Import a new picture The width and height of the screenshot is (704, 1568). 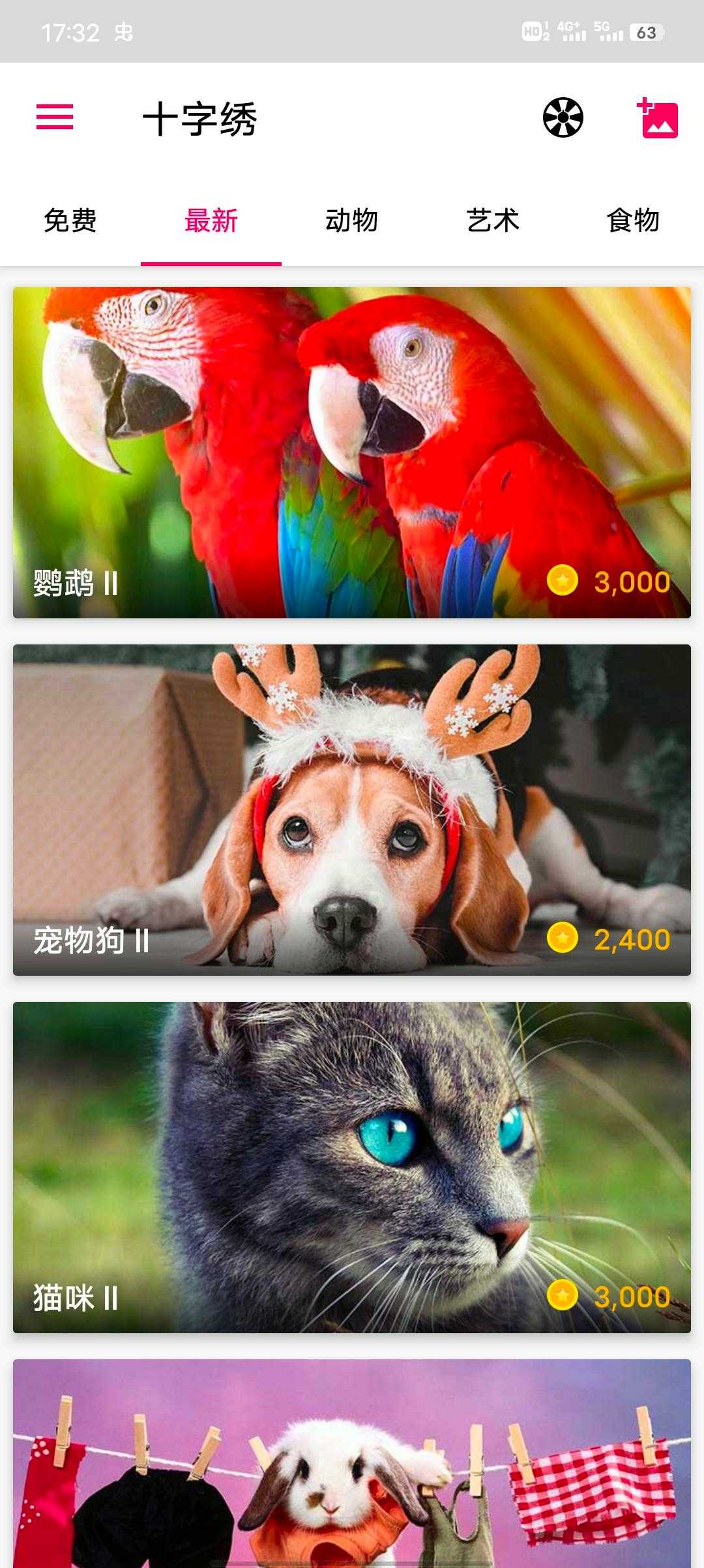(658, 118)
